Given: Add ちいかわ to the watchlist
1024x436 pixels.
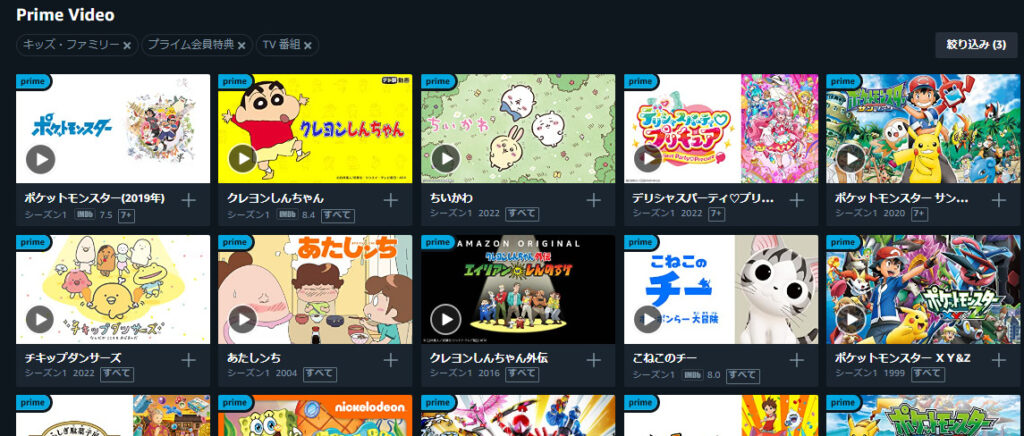Looking at the screenshot, I should click(594, 200).
